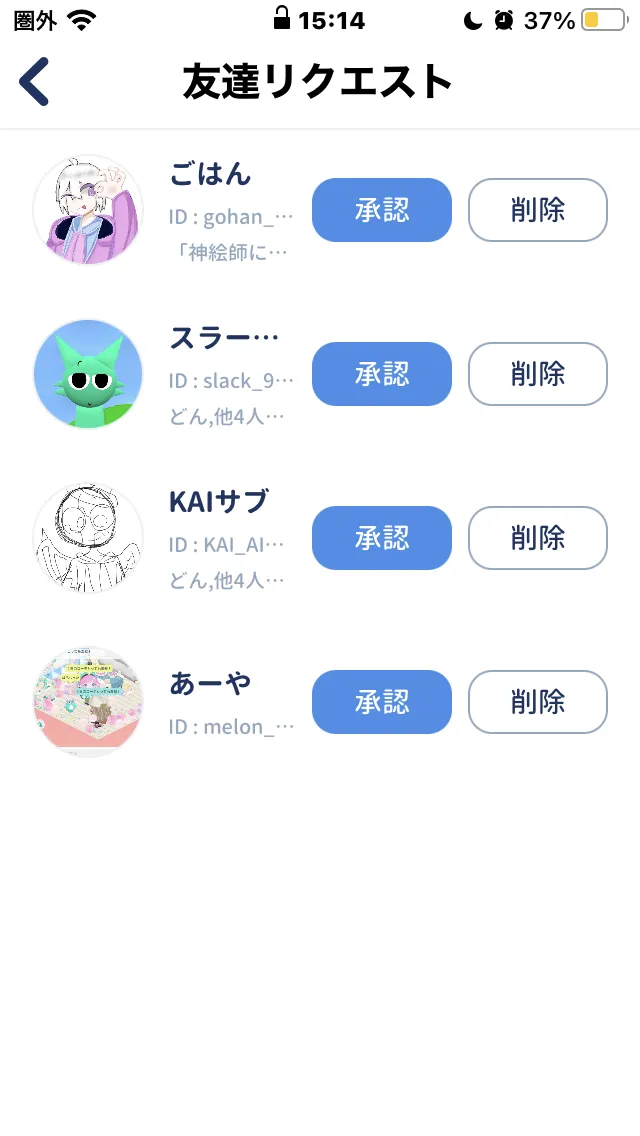Open KAIサブ's sketch avatar
Viewport: 640px width, 1136px height.
tap(88, 538)
